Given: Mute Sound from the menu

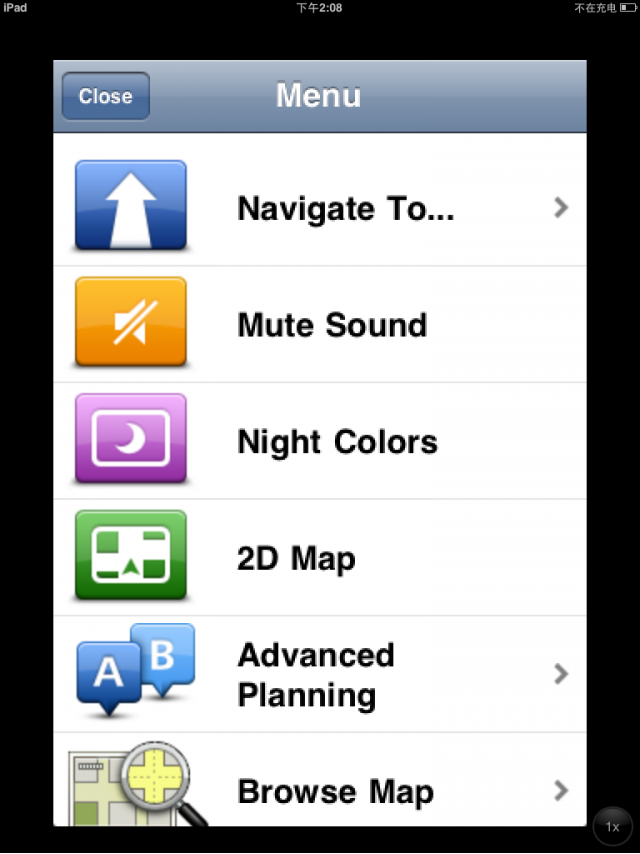Looking at the screenshot, I should pos(320,325).
